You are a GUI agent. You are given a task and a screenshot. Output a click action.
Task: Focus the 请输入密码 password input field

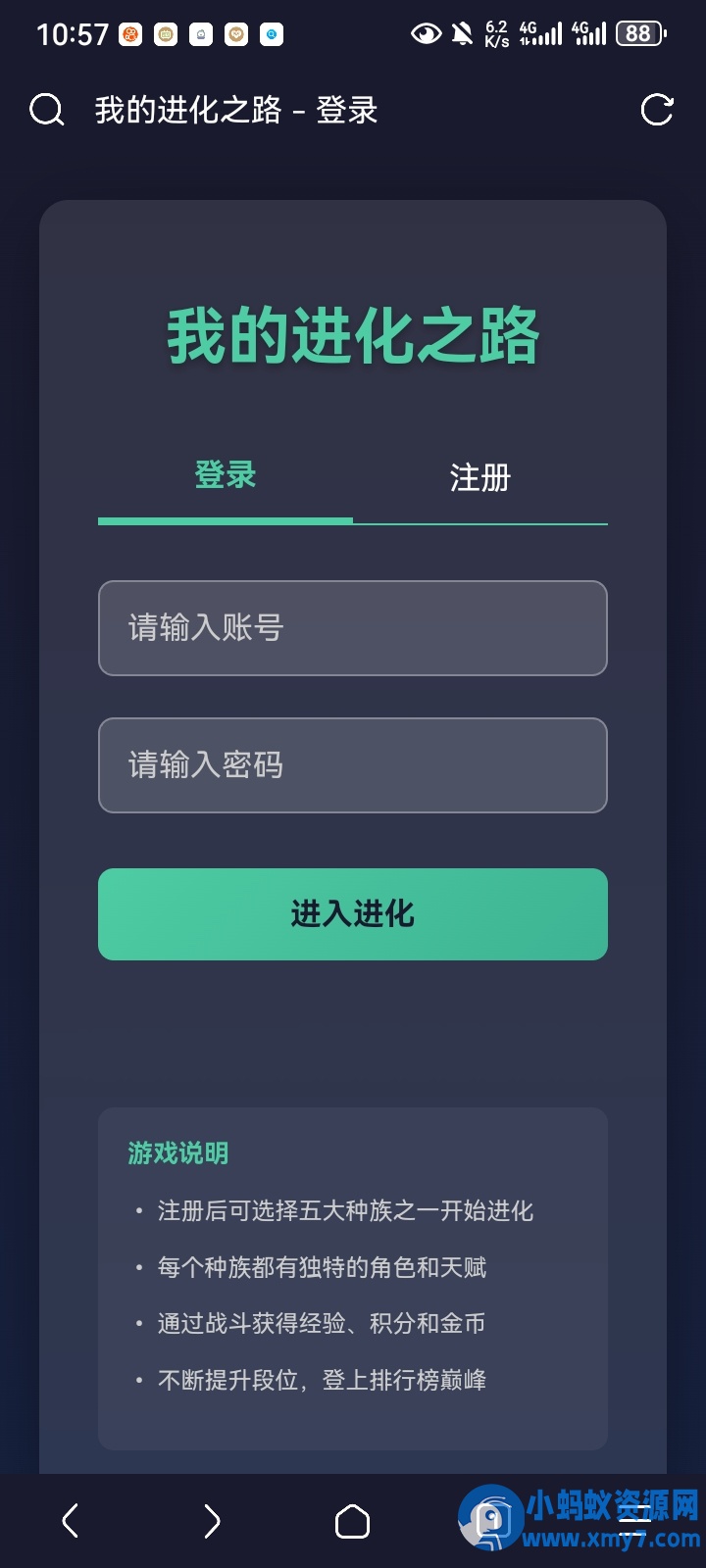coord(353,765)
